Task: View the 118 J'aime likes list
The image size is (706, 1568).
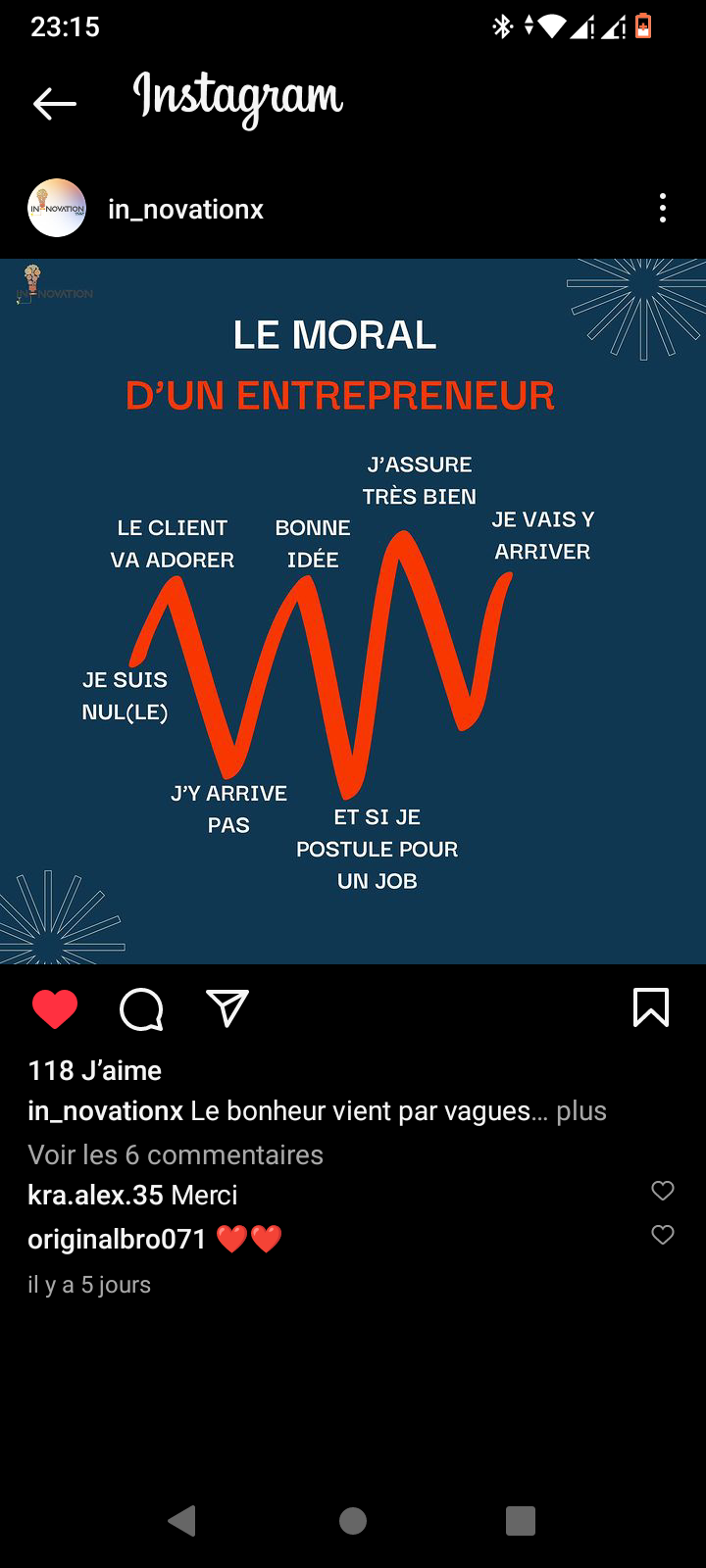Action: tap(95, 1070)
